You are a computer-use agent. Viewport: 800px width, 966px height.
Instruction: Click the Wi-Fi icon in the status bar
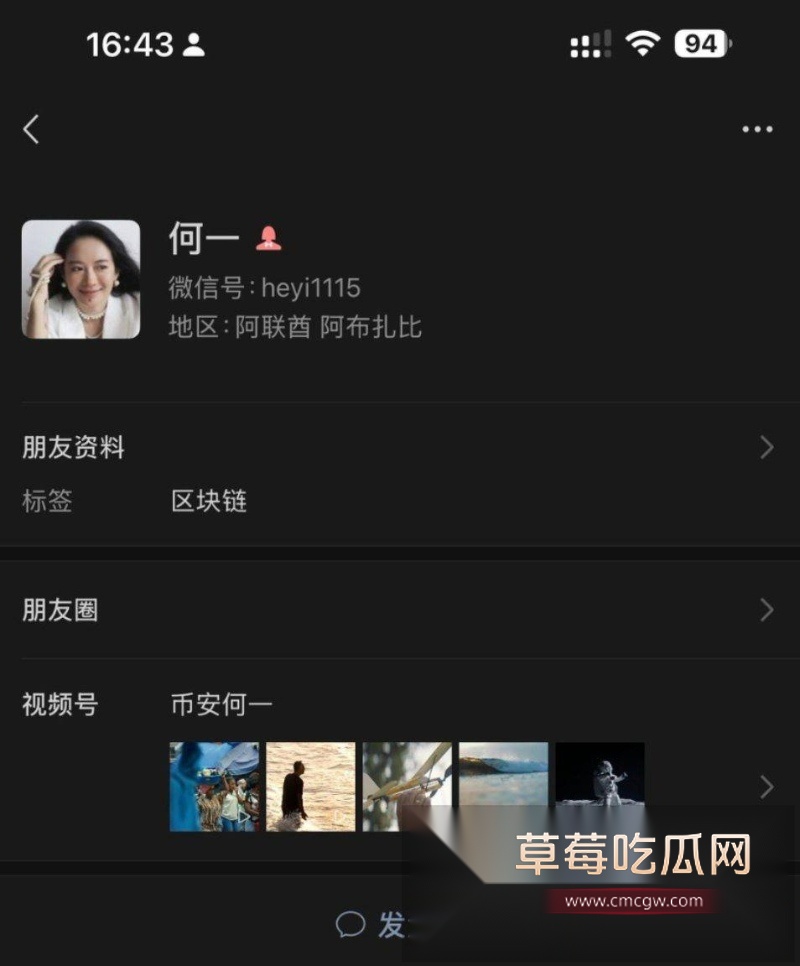[x=641, y=42]
